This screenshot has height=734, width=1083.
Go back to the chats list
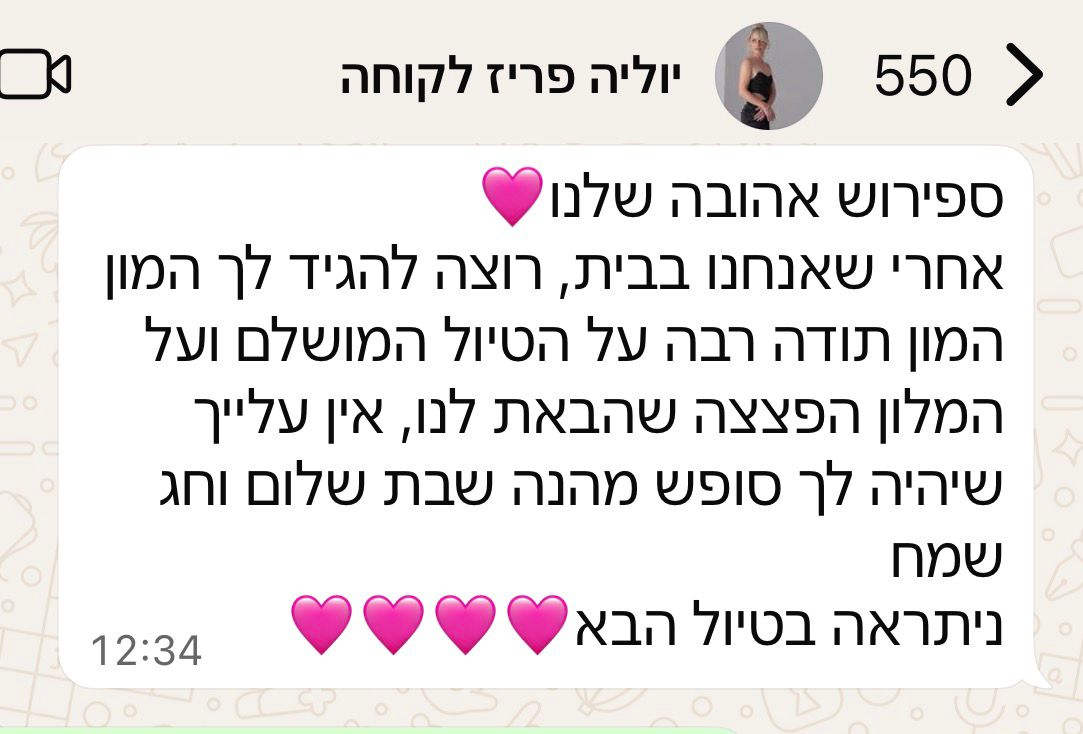click(x=1022, y=76)
